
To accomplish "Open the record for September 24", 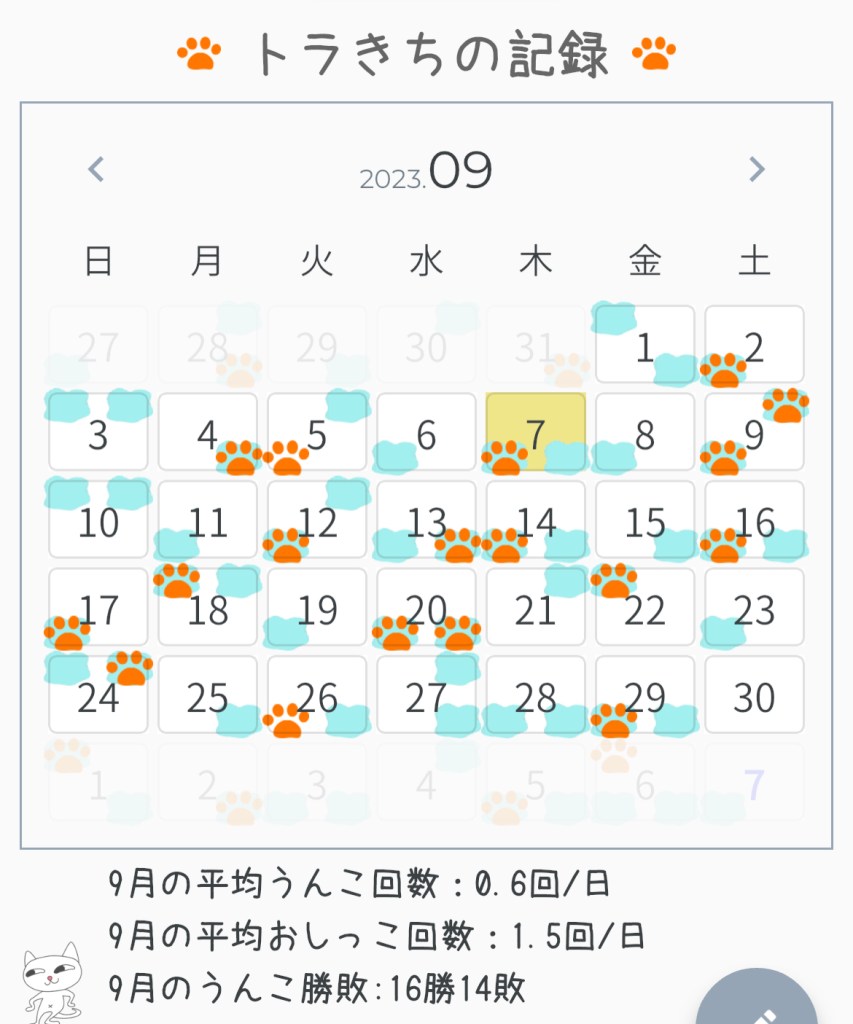I will pyautogui.click(x=98, y=695).
